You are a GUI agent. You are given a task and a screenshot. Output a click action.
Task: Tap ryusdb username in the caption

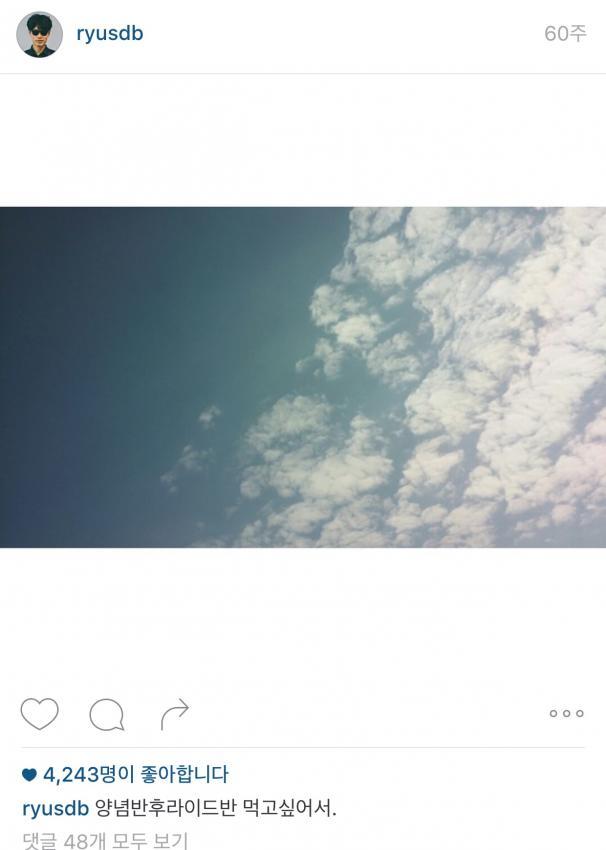[56, 808]
